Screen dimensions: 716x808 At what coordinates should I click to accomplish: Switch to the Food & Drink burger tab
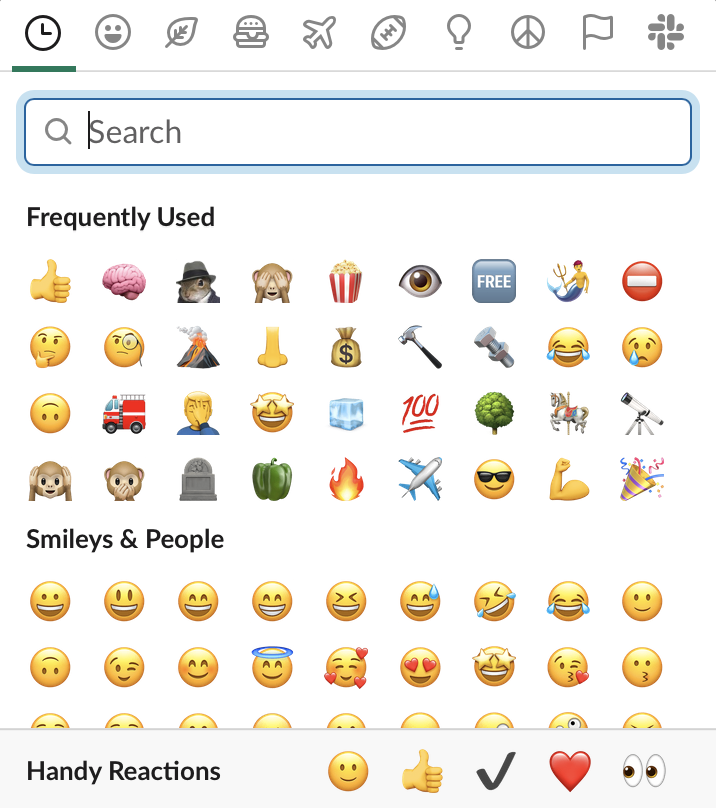[x=250, y=34]
